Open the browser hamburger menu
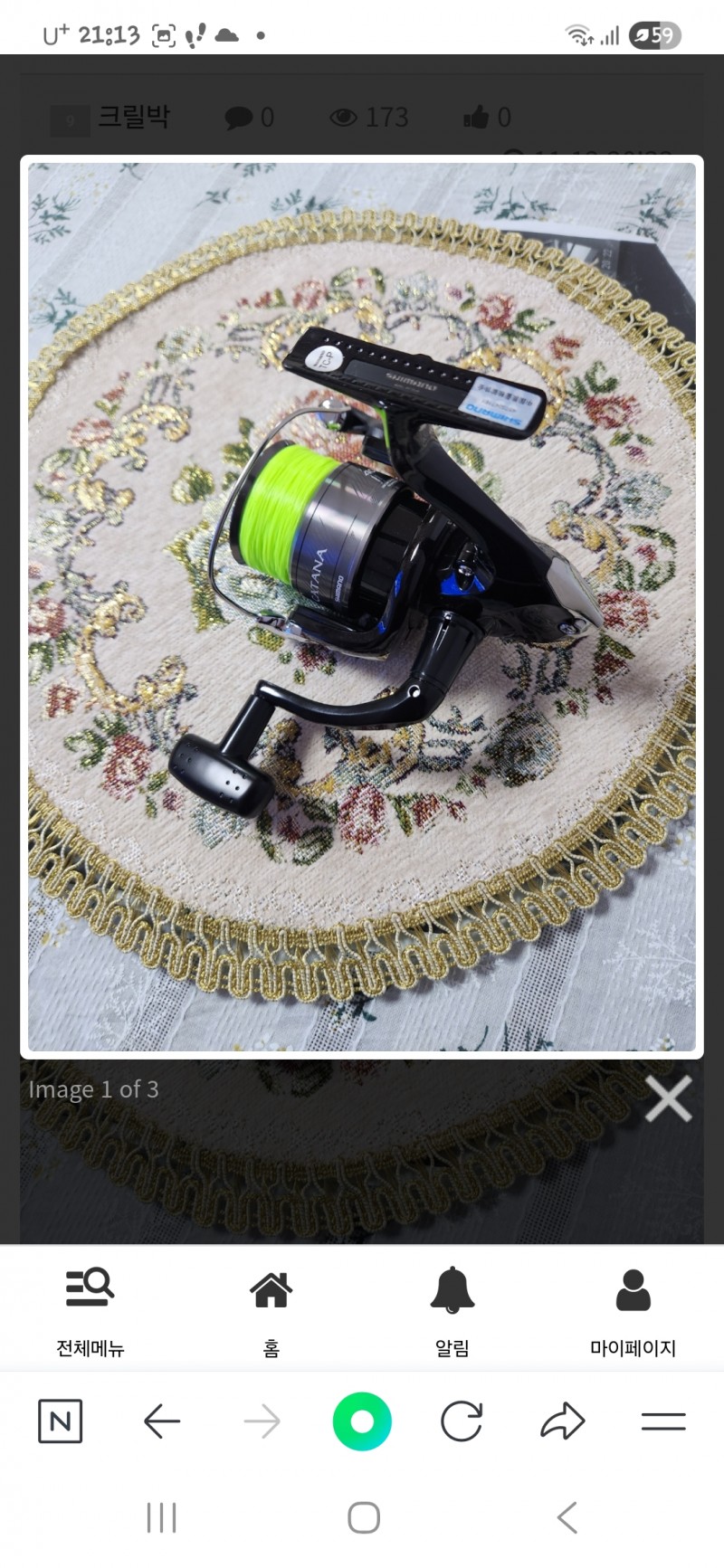Screen dimensions: 724x1568 tap(663, 1421)
